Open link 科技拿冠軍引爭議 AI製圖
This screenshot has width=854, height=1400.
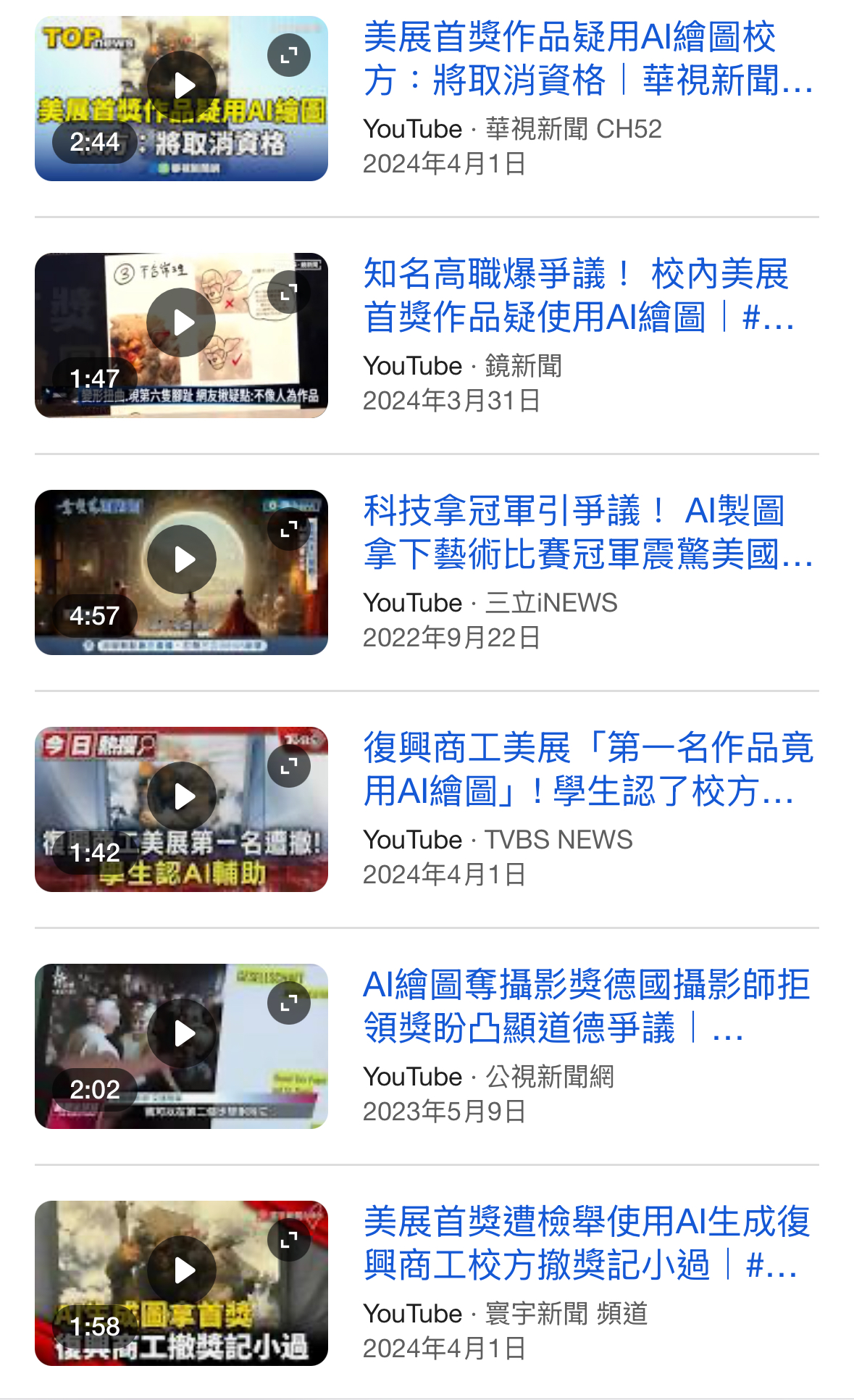[588, 533]
